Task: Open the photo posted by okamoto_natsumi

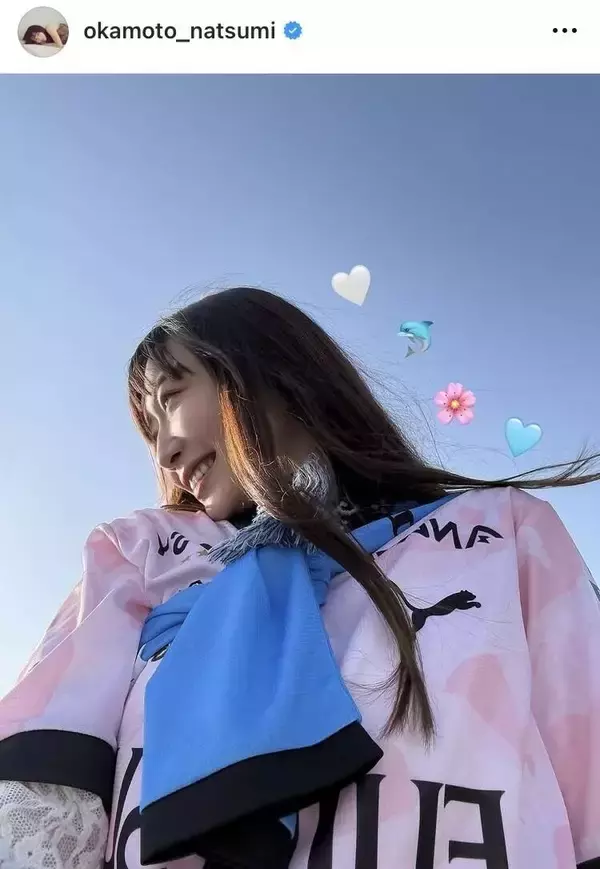Action: pyautogui.click(x=300, y=470)
